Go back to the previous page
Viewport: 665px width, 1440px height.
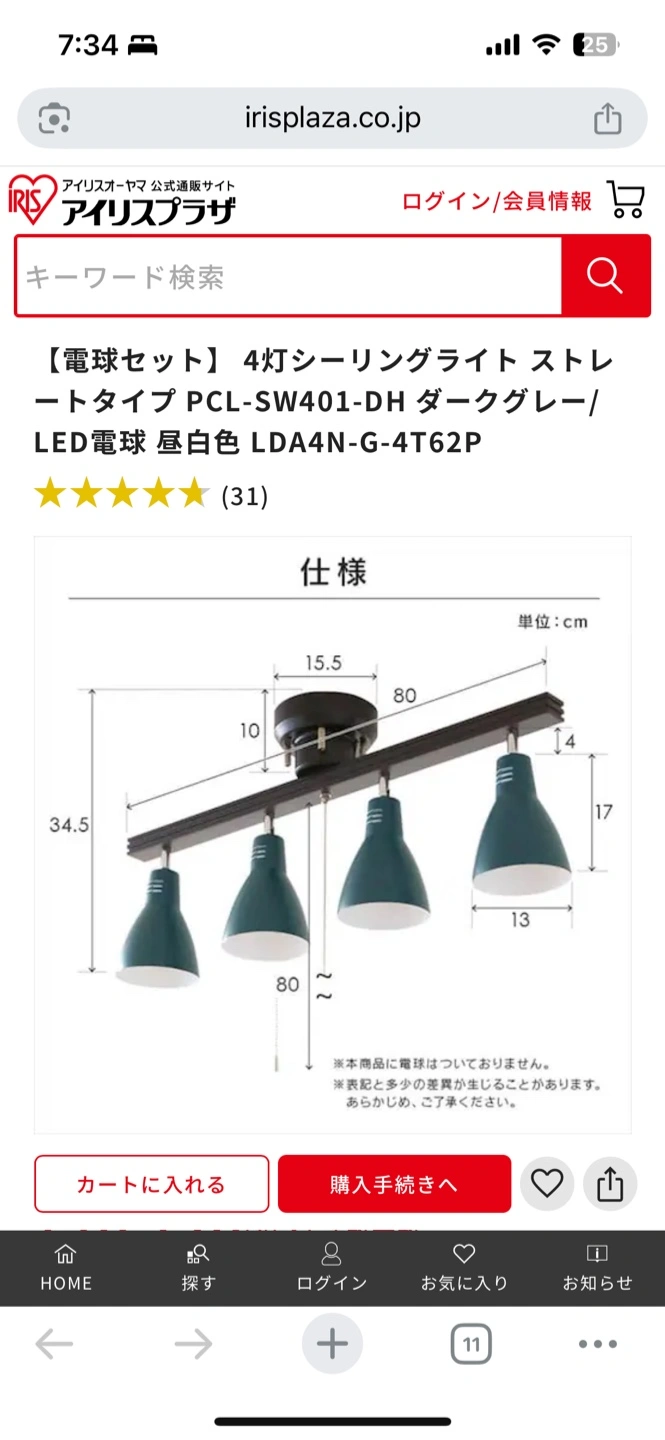coord(54,1344)
